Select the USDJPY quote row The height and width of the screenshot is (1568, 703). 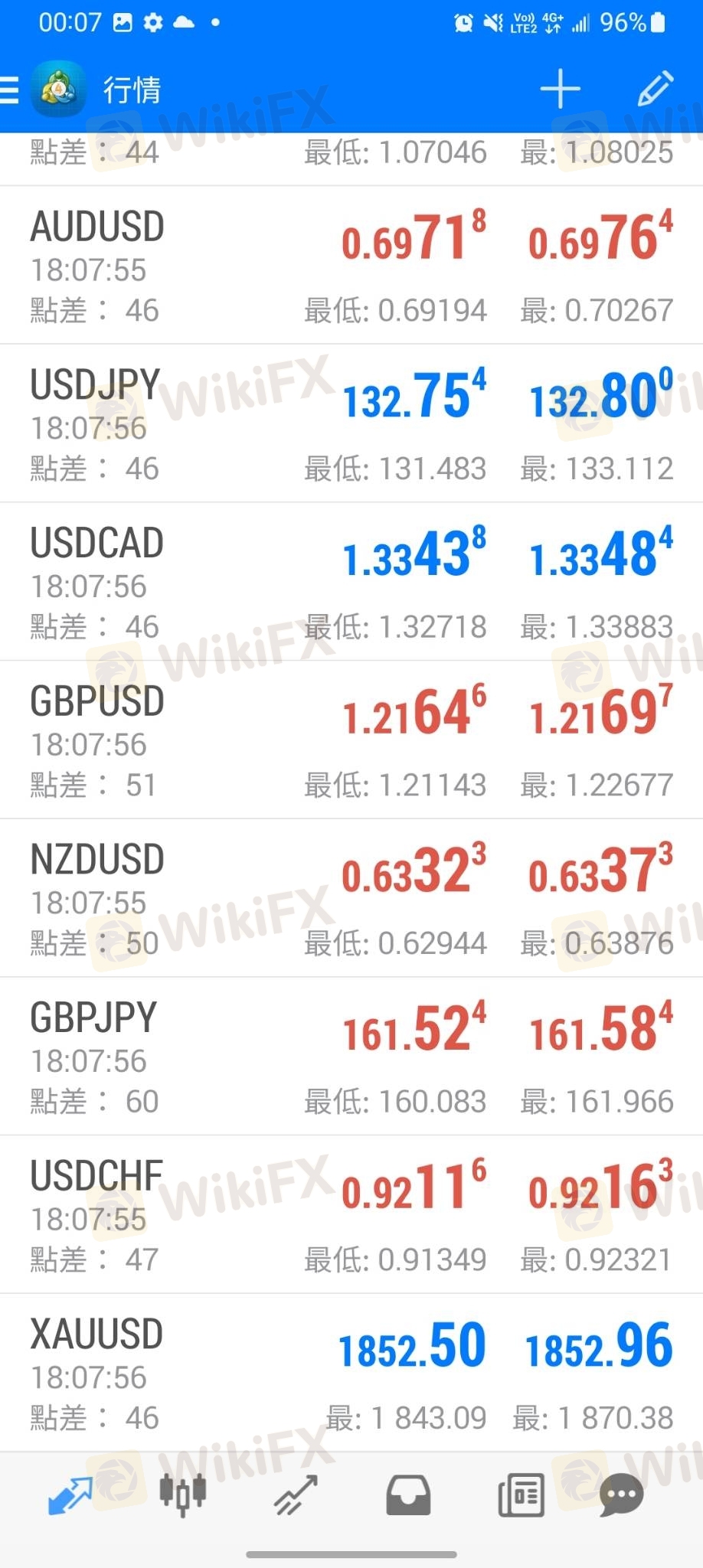click(351, 423)
